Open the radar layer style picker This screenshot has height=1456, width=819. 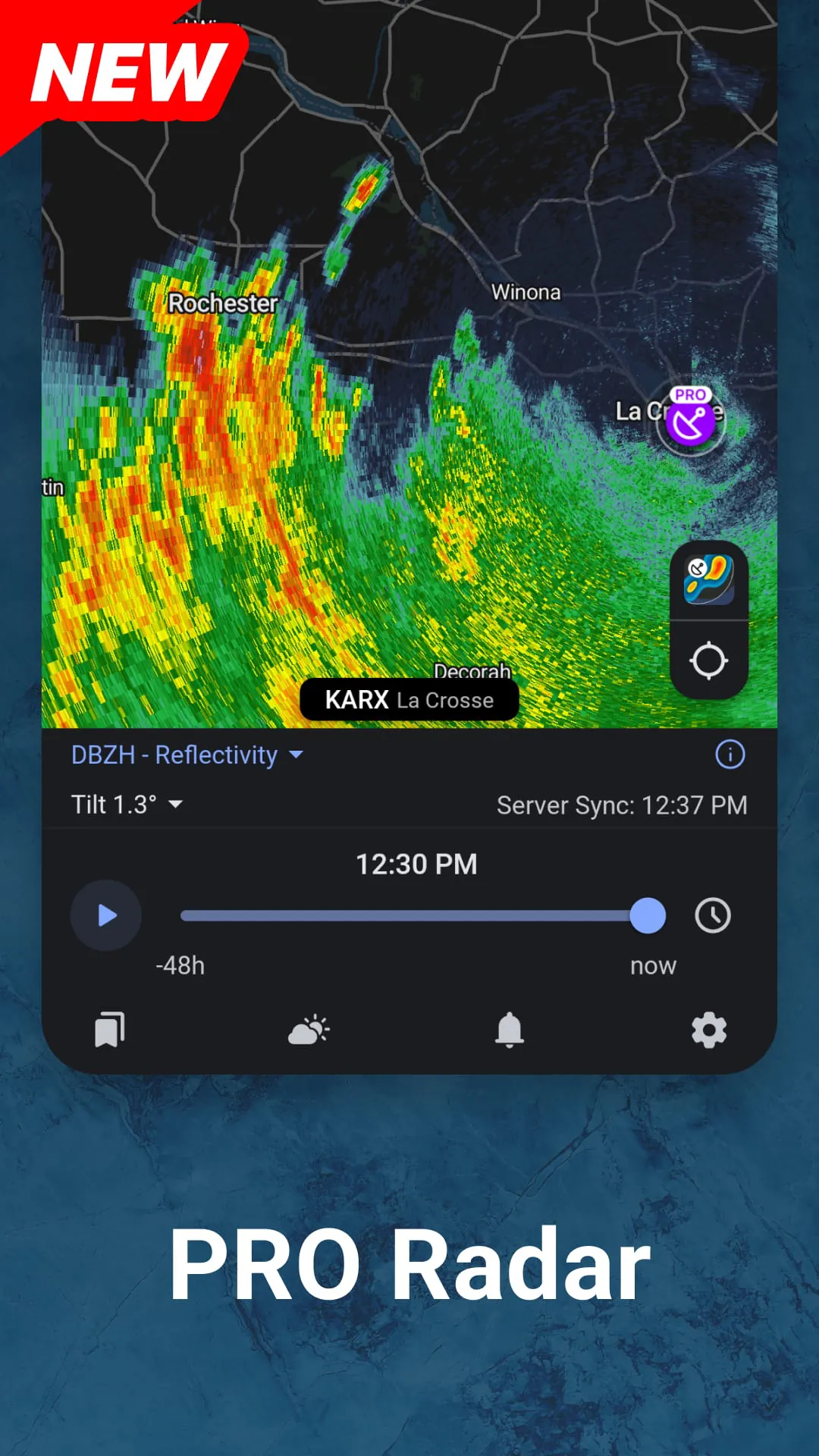click(710, 579)
